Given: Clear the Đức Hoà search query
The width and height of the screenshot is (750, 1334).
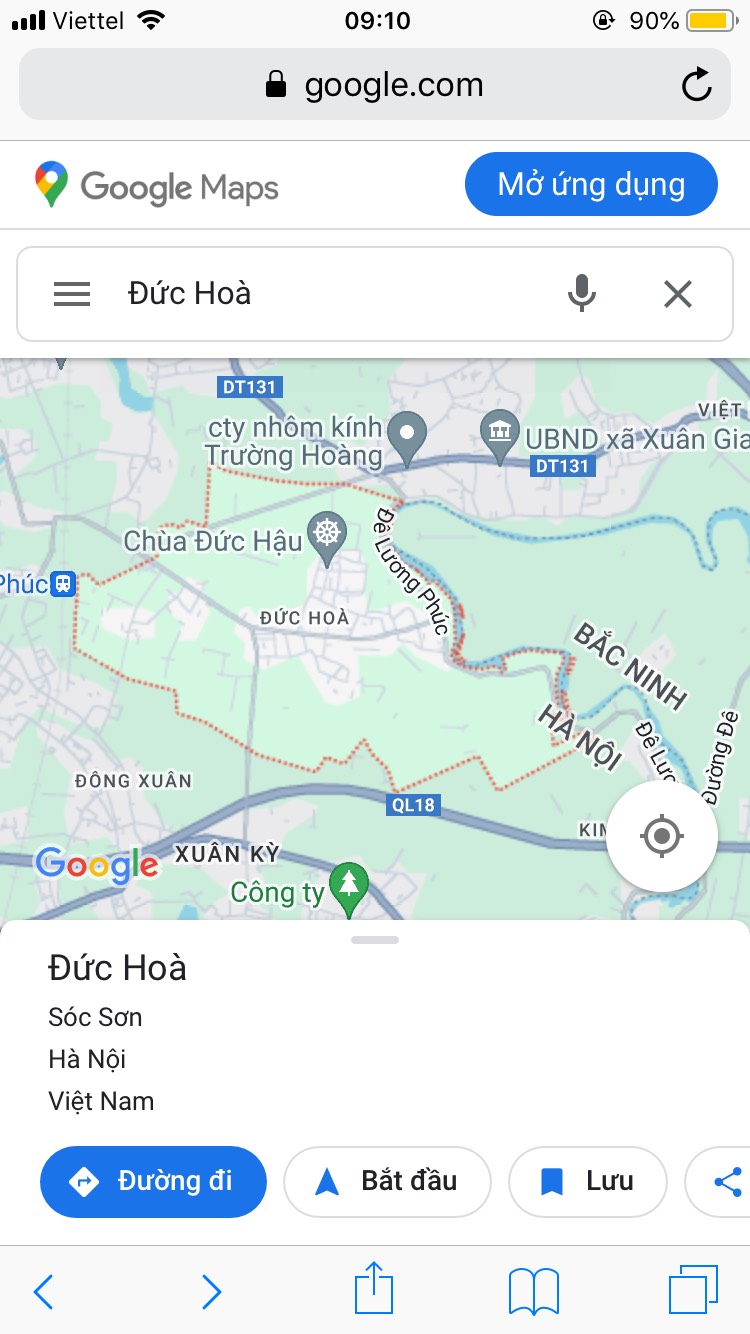Looking at the screenshot, I should [x=678, y=294].
